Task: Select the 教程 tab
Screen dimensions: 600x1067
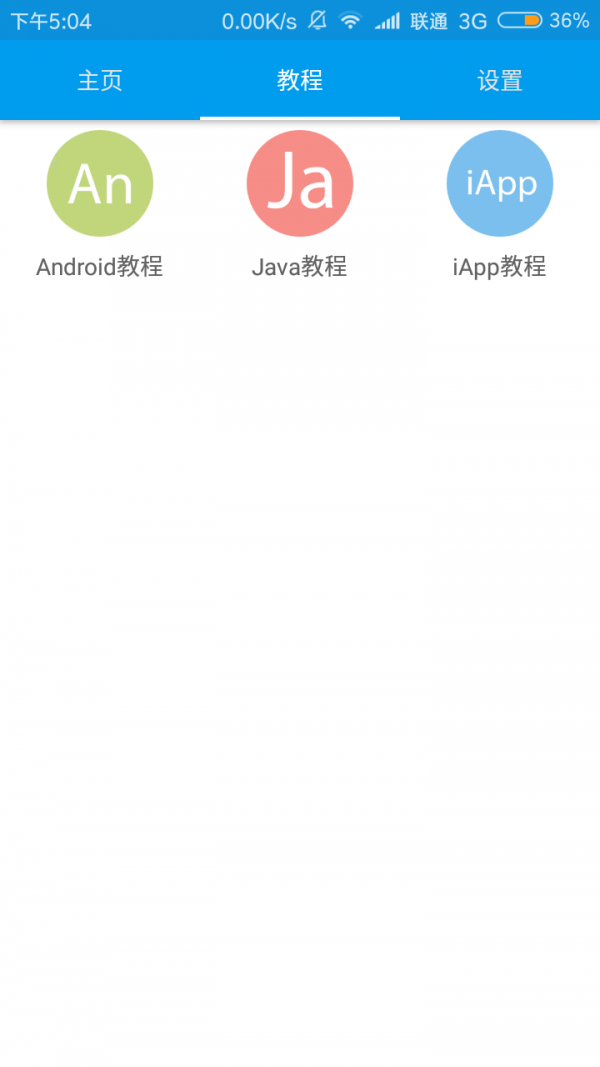Action: point(300,81)
